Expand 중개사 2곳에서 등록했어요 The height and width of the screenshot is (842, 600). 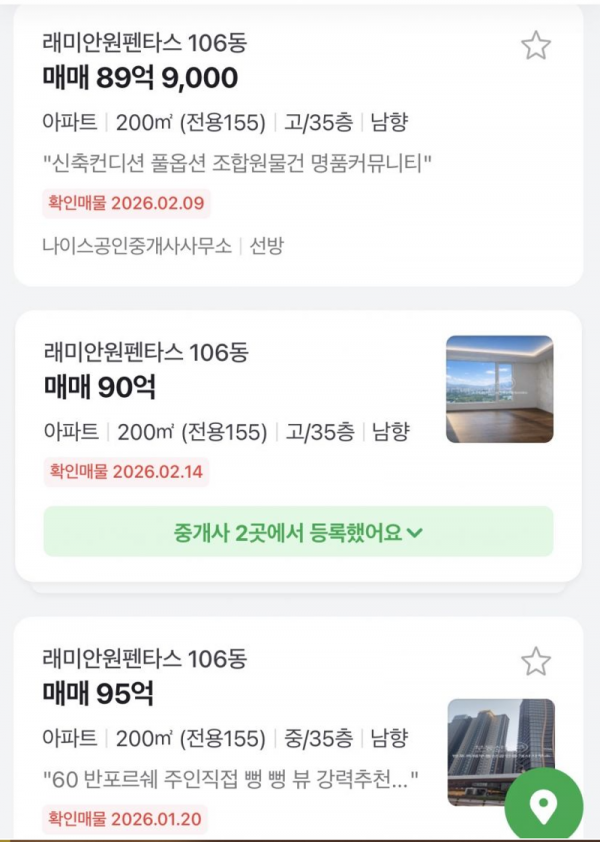click(298, 532)
